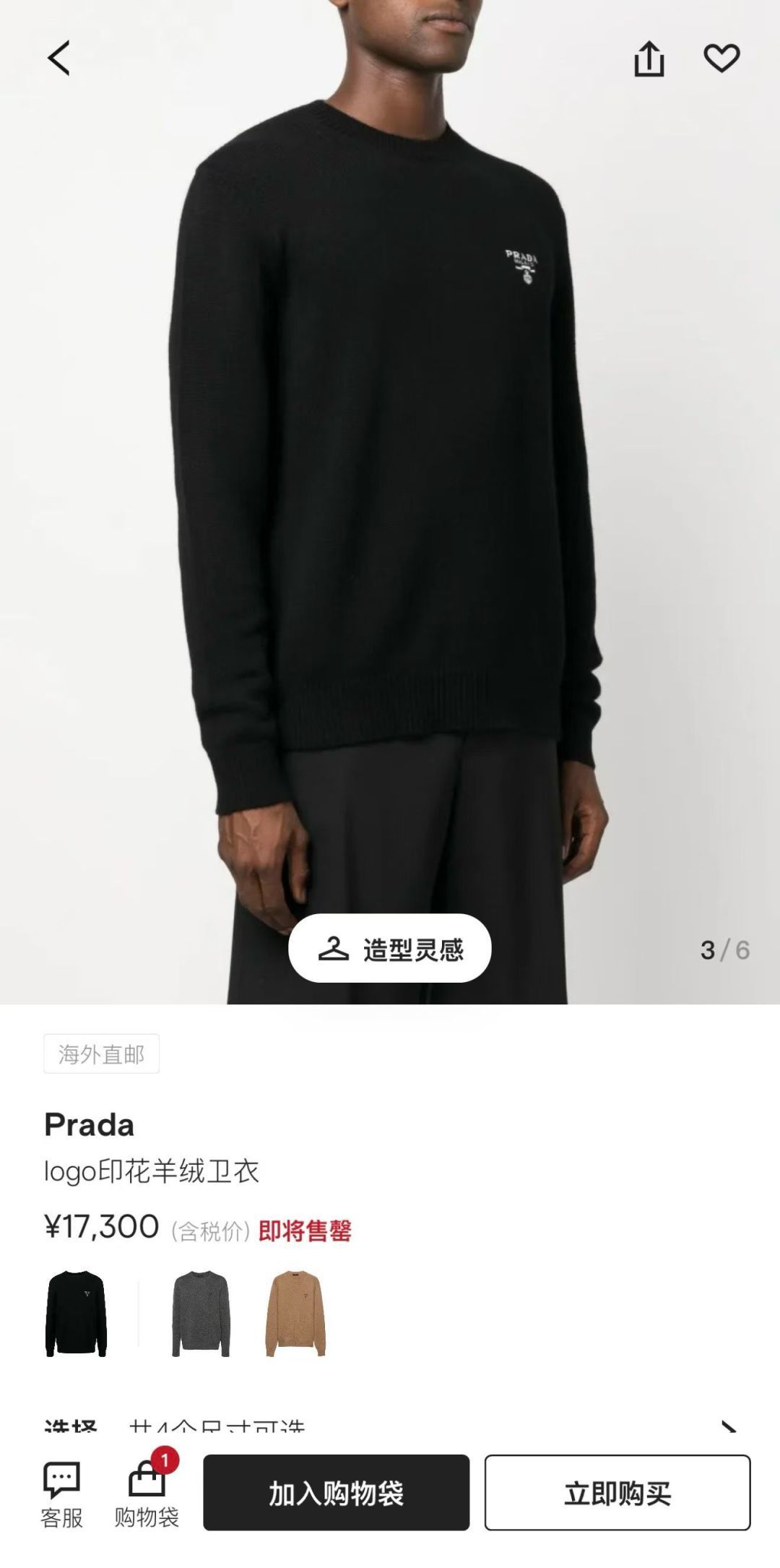
Task: Select the camel sweater color
Action: click(295, 1314)
